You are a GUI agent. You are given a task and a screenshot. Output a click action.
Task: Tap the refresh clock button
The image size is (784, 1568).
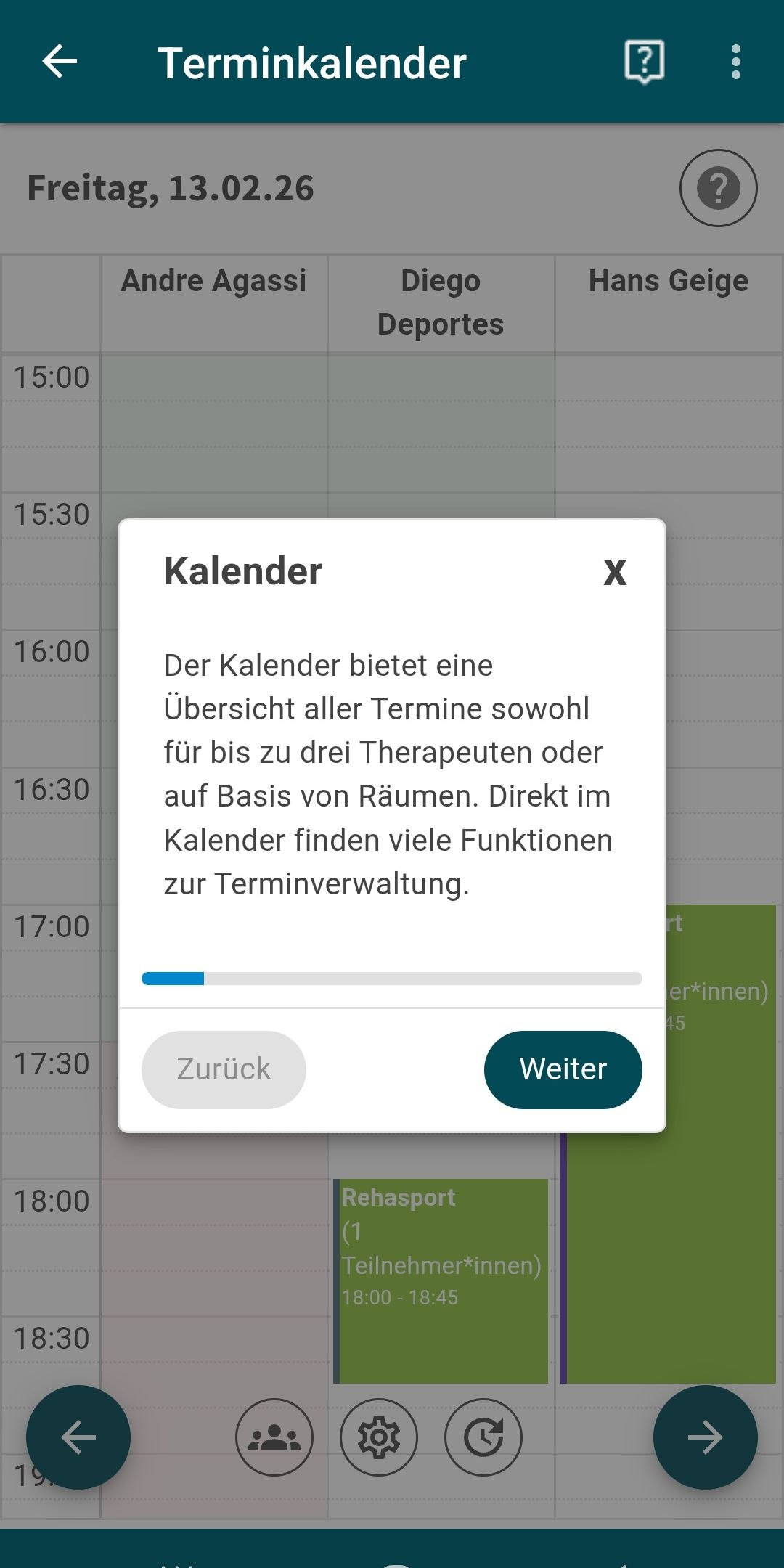[x=483, y=1437]
